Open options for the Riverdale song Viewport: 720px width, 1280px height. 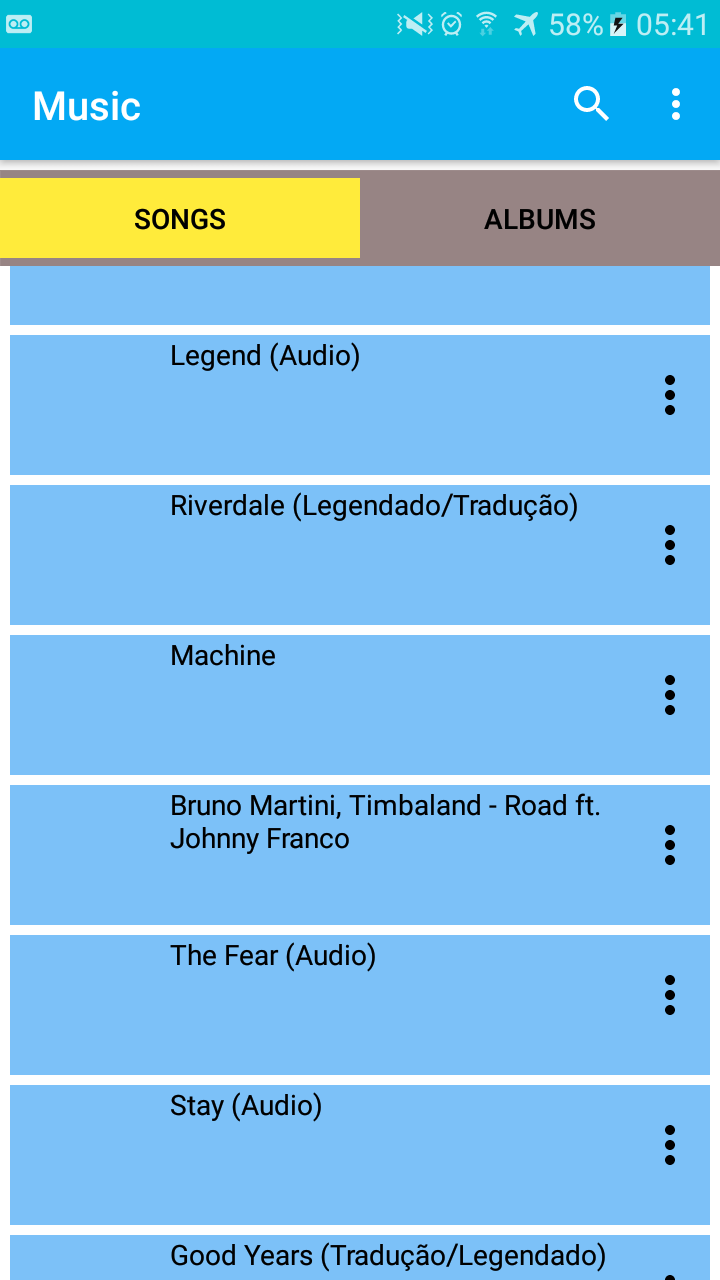coord(670,545)
